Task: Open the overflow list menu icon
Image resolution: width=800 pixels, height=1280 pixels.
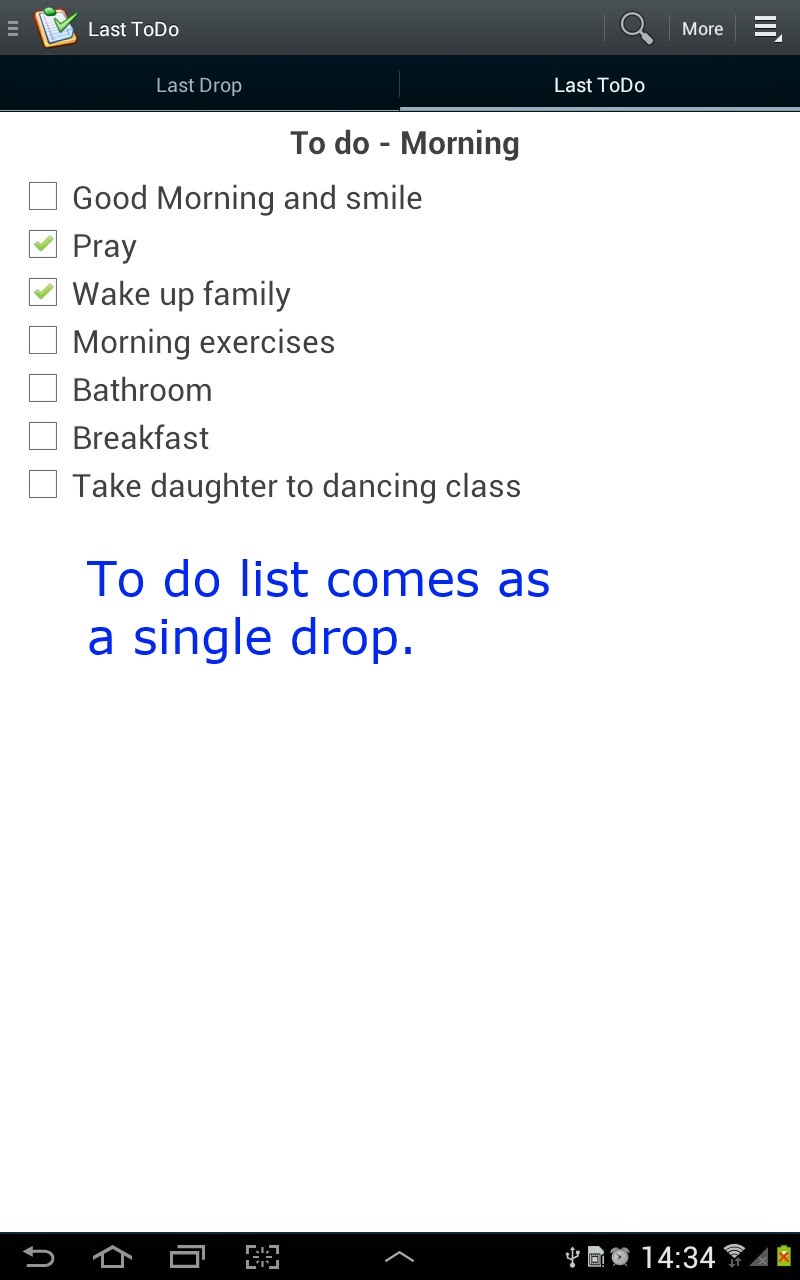Action: pyautogui.click(x=767, y=28)
